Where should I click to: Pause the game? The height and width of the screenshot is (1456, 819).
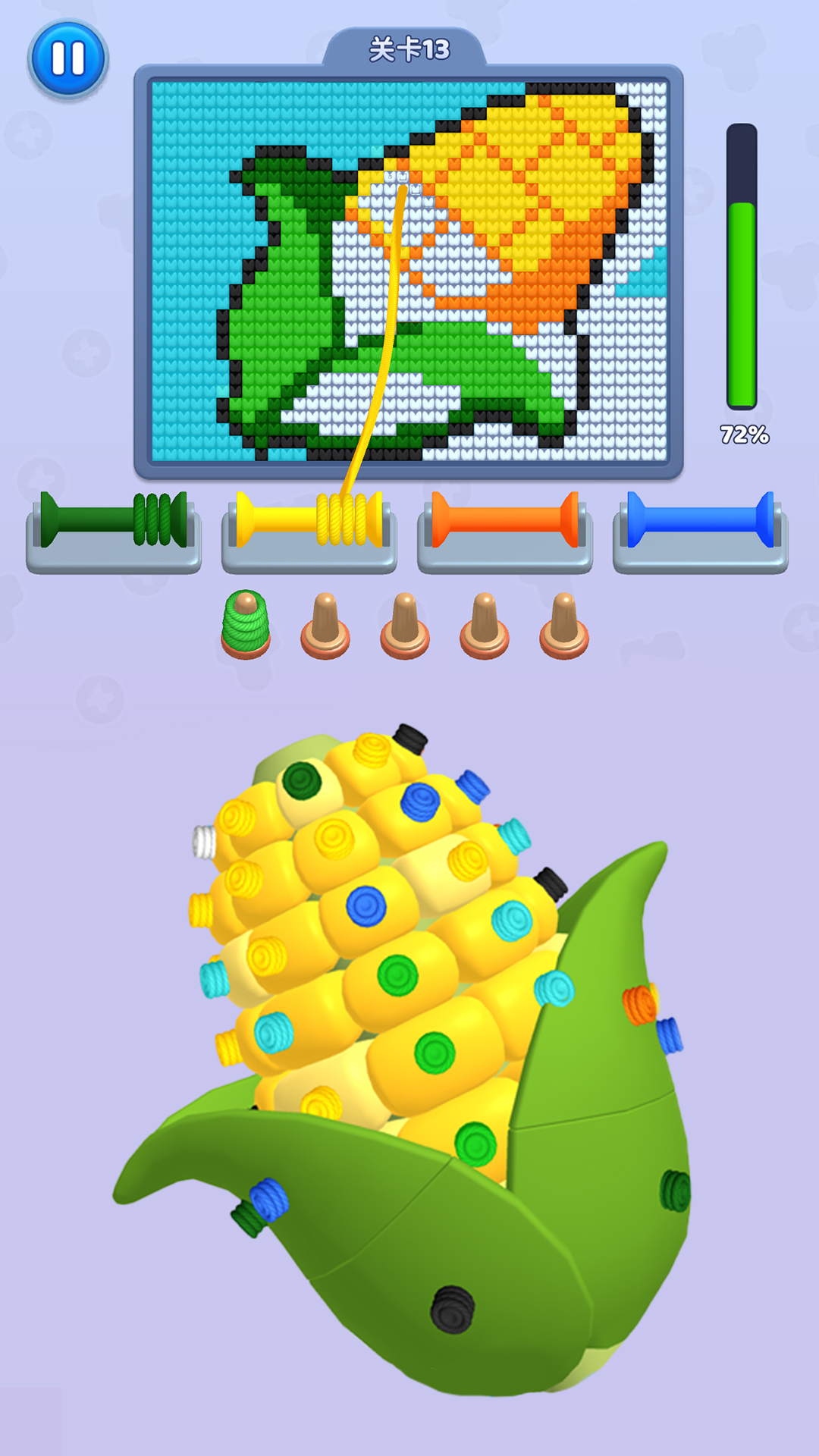67,58
